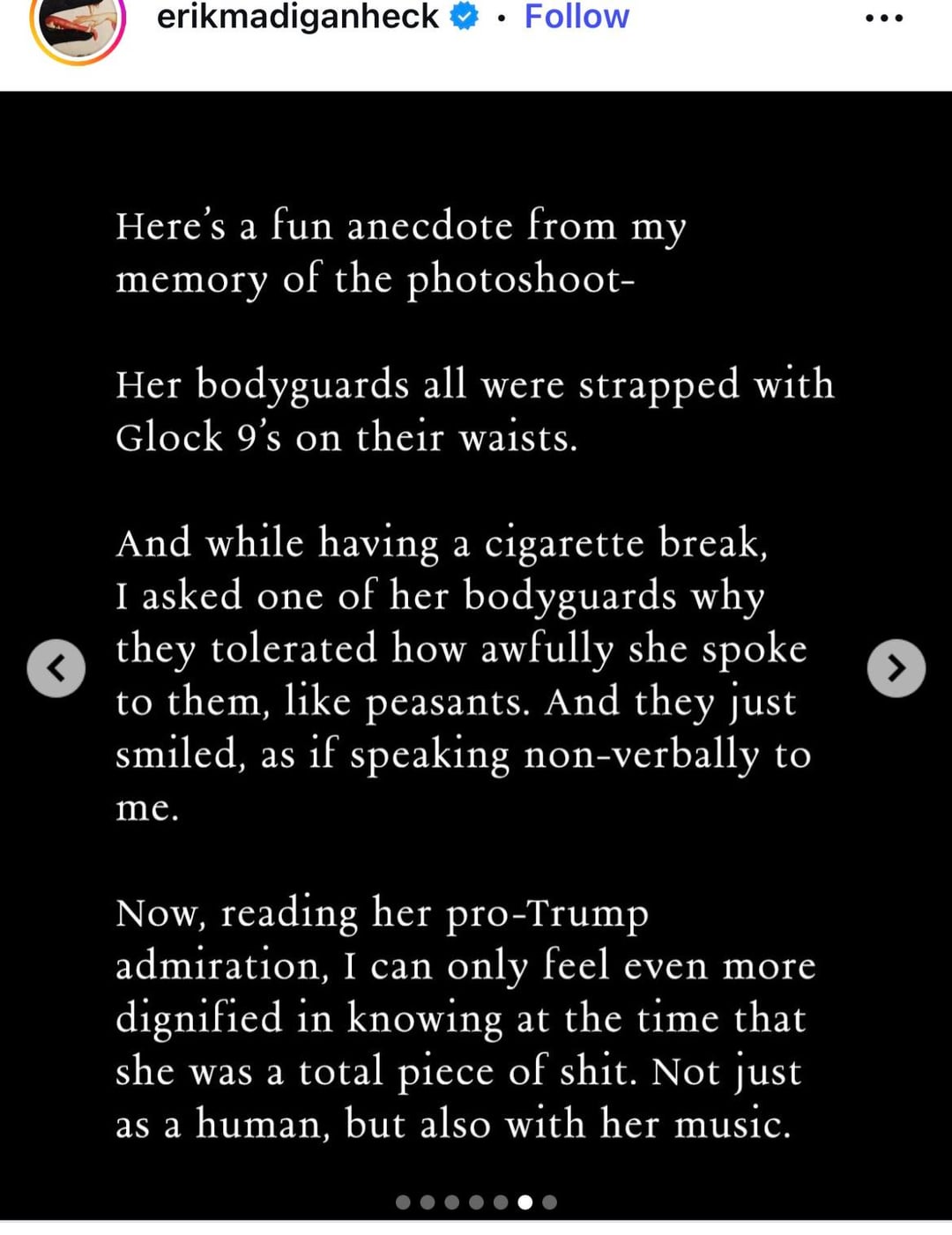Open erikmadiganheck's profile picture
Screen dimensions: 952x1235
click(x=78, y=26)
